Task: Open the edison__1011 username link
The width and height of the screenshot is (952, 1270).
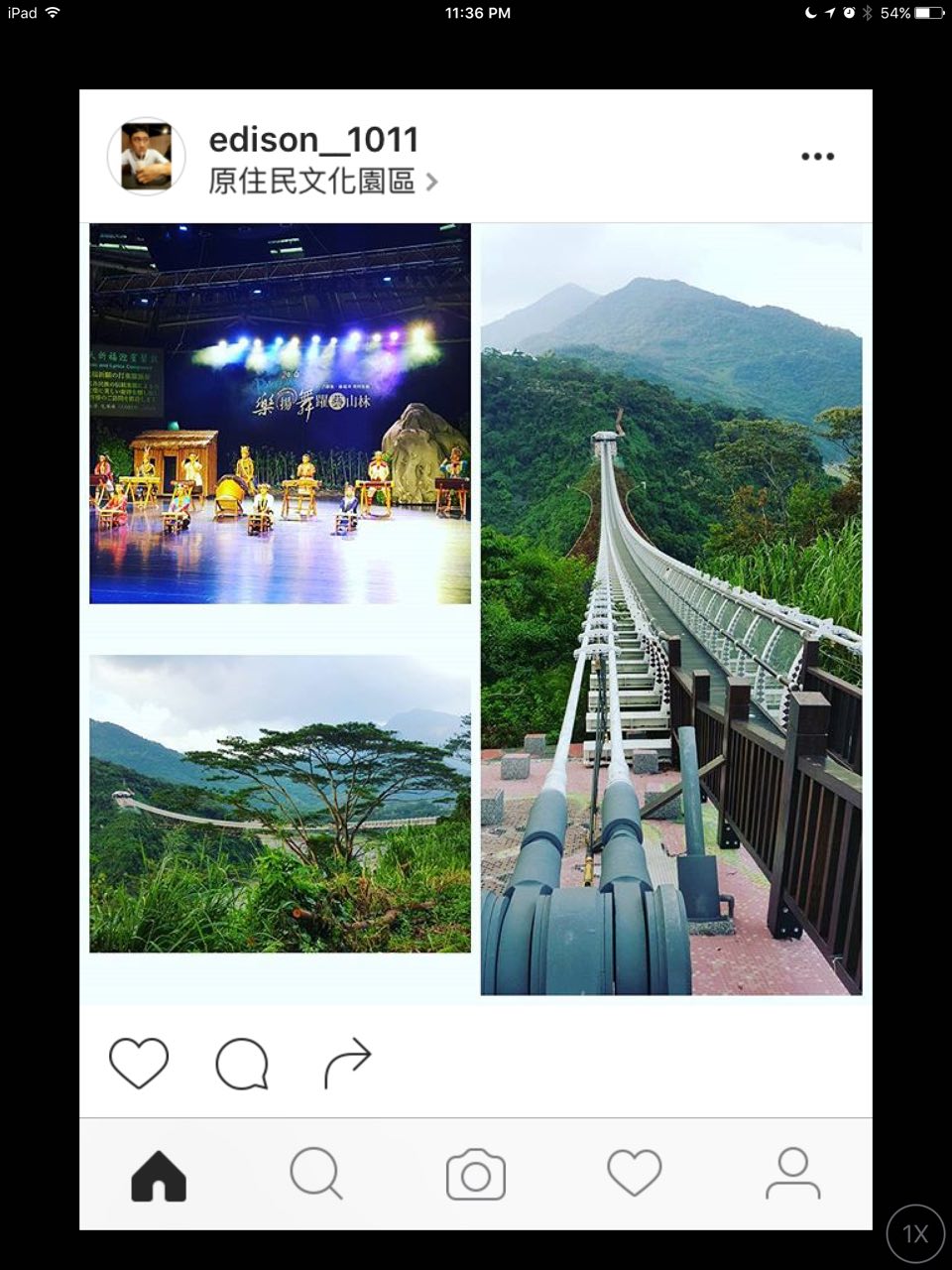Action: pyautogui.click(x=313, y=140)
